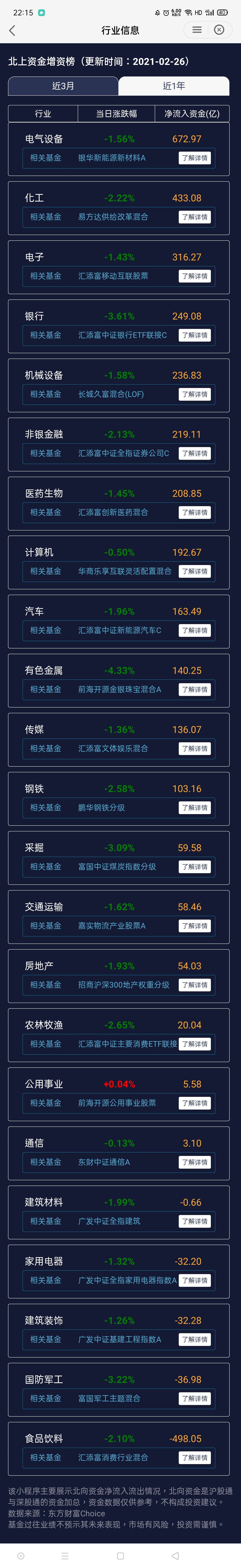The image size is (241, 1568).
Task: Tap 了解详情 for 鹏华钢铁分级
Action: click(195, 808)
